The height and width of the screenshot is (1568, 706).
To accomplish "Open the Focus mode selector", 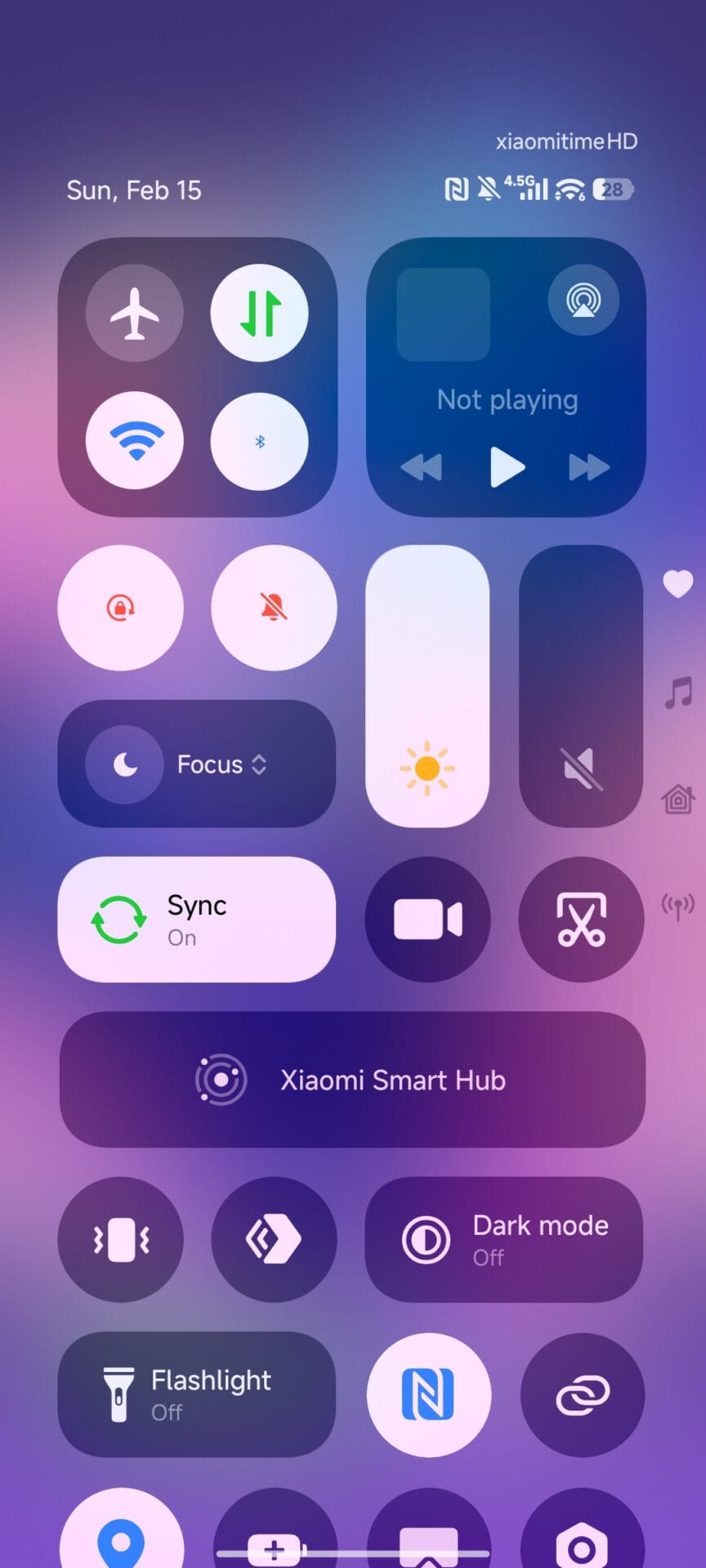I will coord(196,764).
